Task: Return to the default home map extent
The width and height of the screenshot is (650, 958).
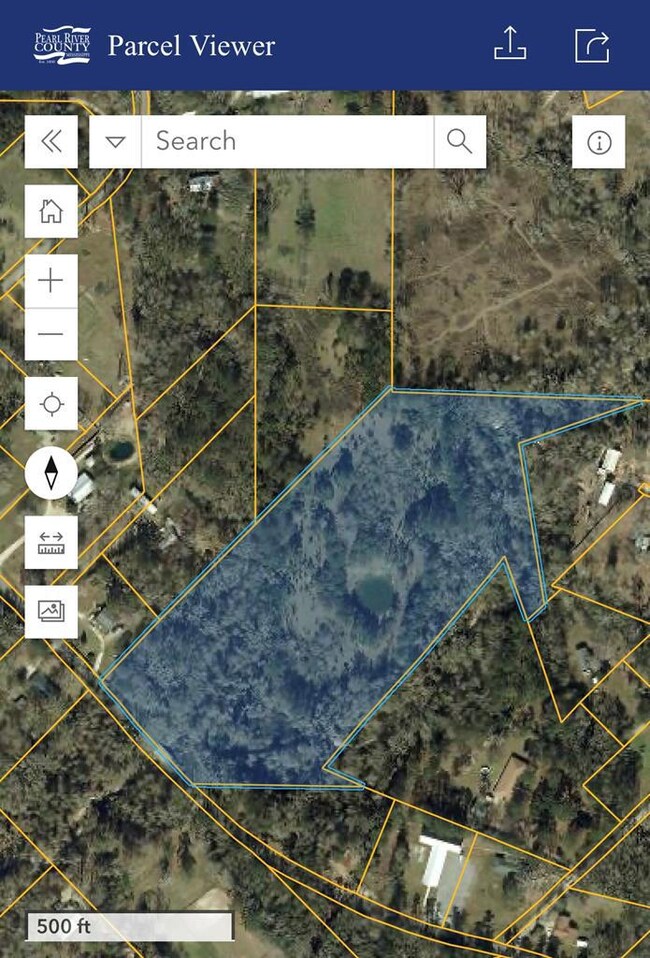Action: click(51, 211)
